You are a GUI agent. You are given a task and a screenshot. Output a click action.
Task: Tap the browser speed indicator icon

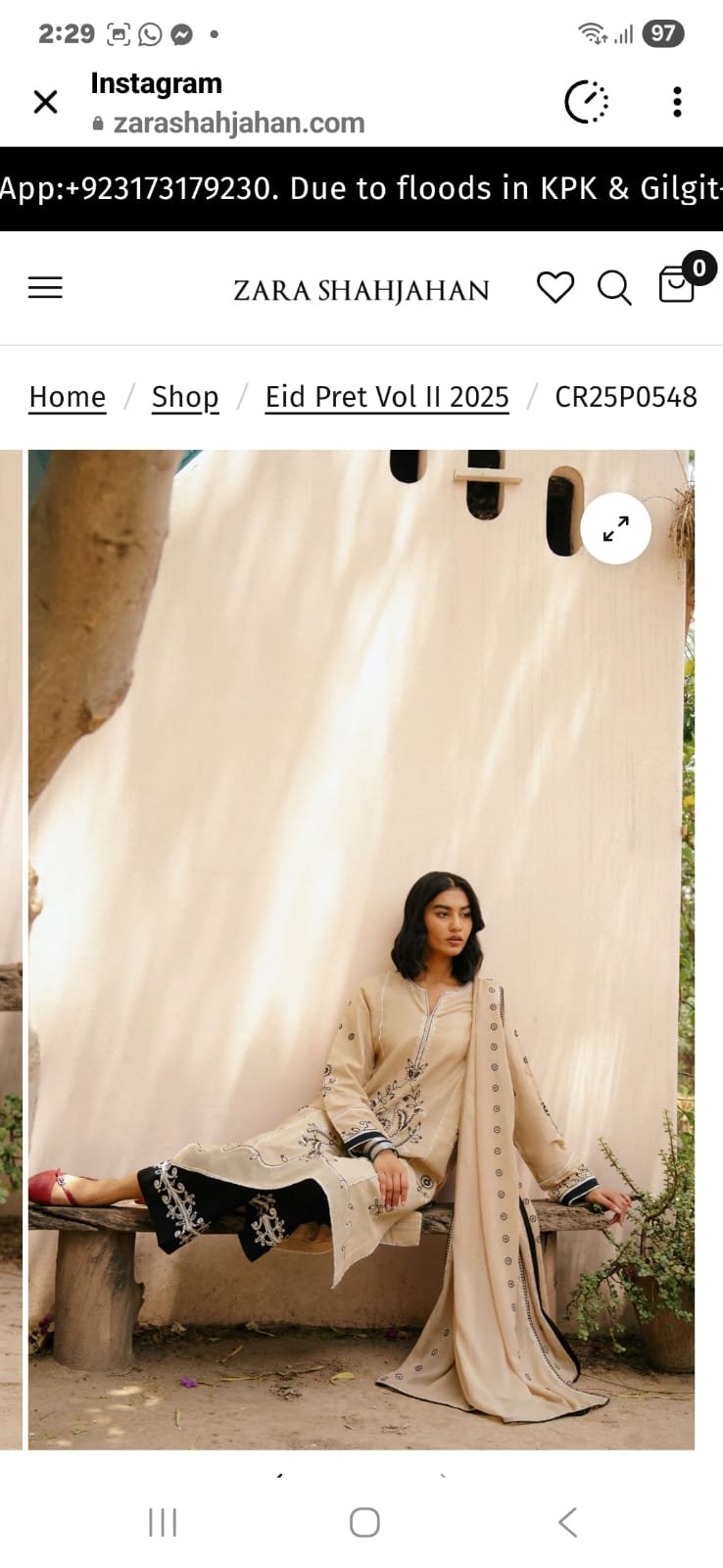coord(587,102)
